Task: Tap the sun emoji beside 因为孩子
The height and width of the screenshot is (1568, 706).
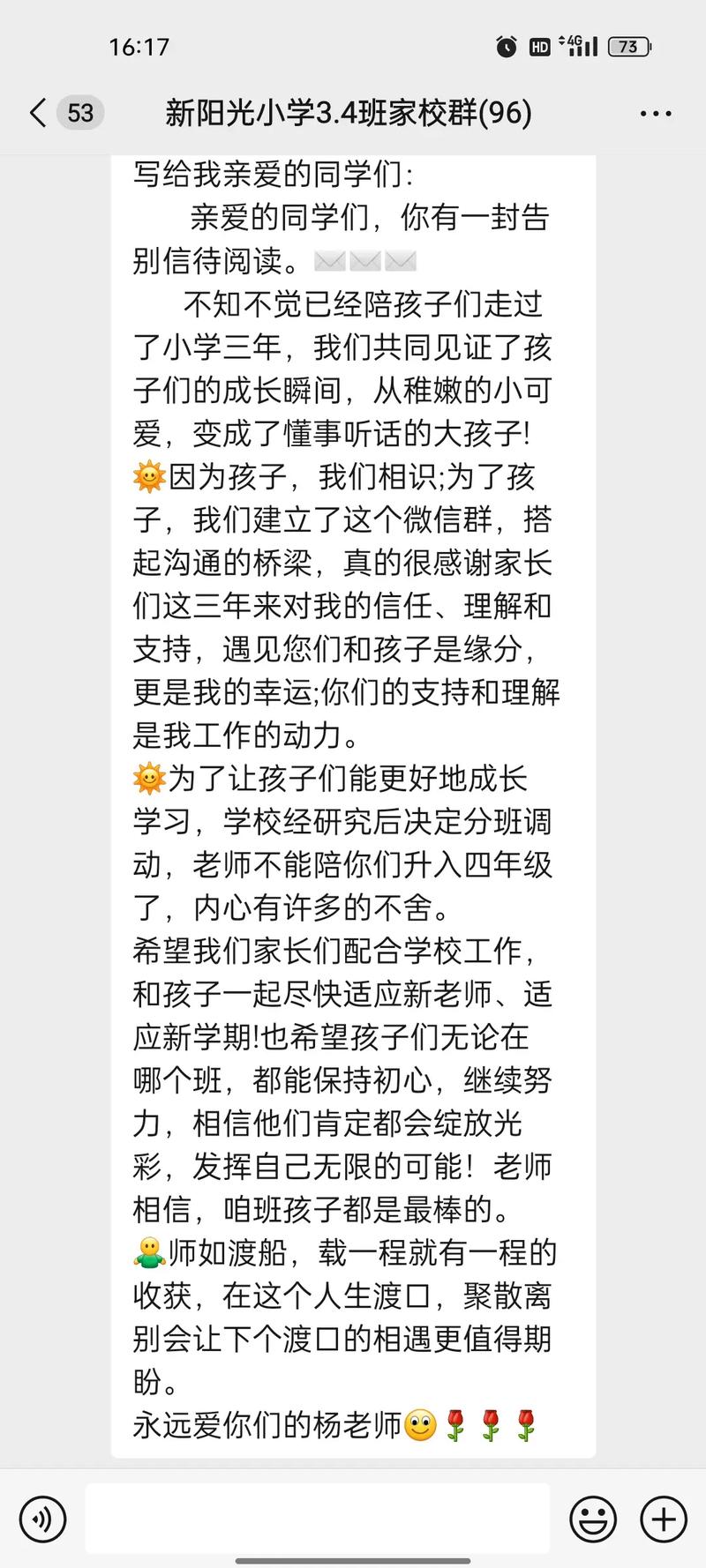Action: coord(148,478)
